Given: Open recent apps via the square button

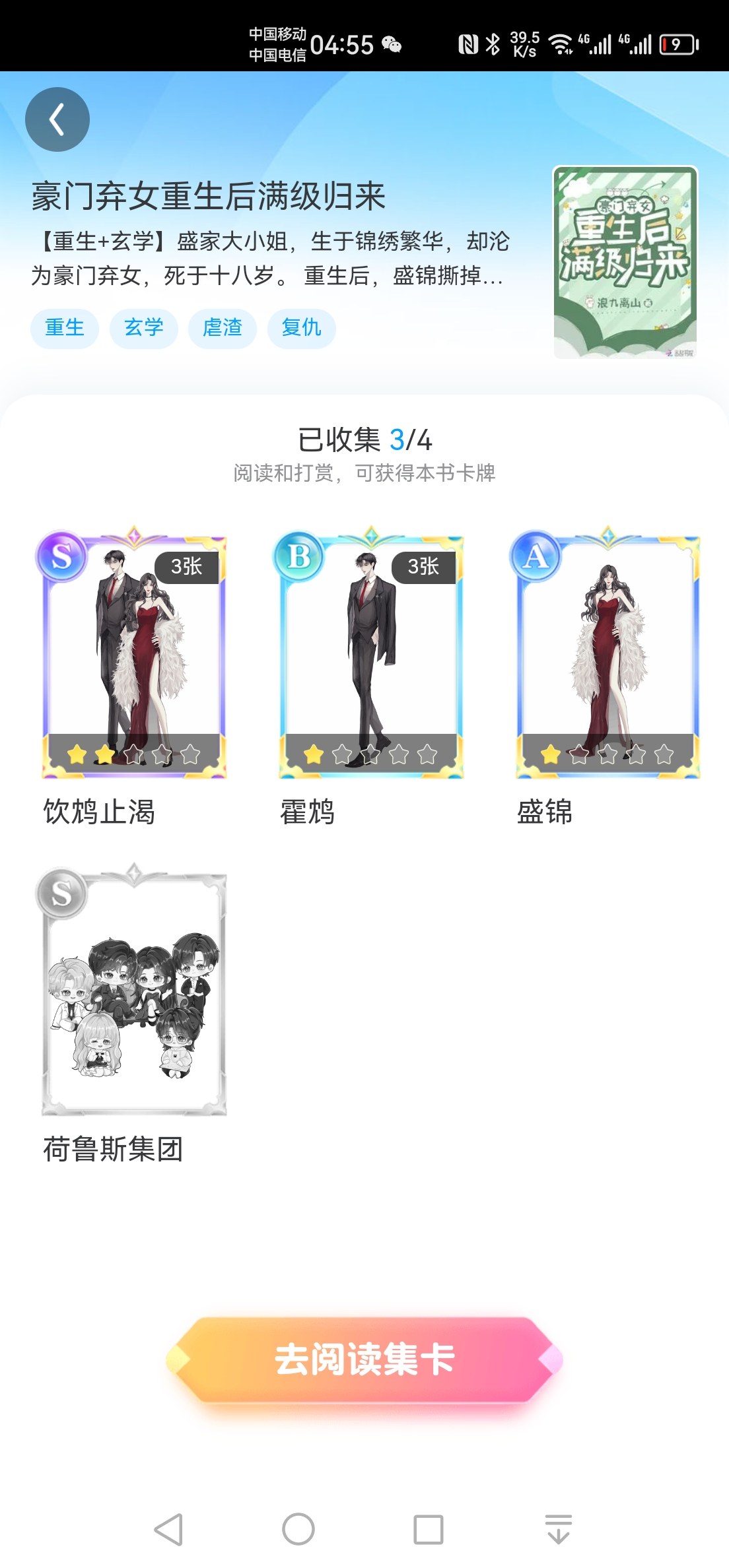Looking at the screenshot, I should point(429,1529).
